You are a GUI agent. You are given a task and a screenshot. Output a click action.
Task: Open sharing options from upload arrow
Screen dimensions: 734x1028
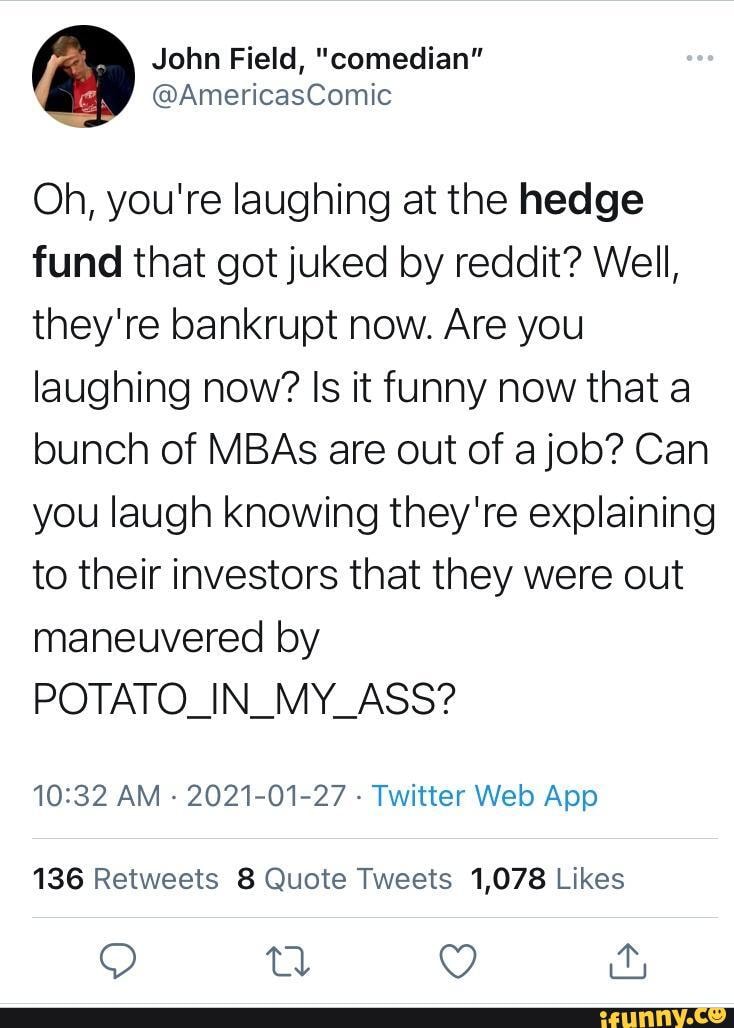click(627, 961)
